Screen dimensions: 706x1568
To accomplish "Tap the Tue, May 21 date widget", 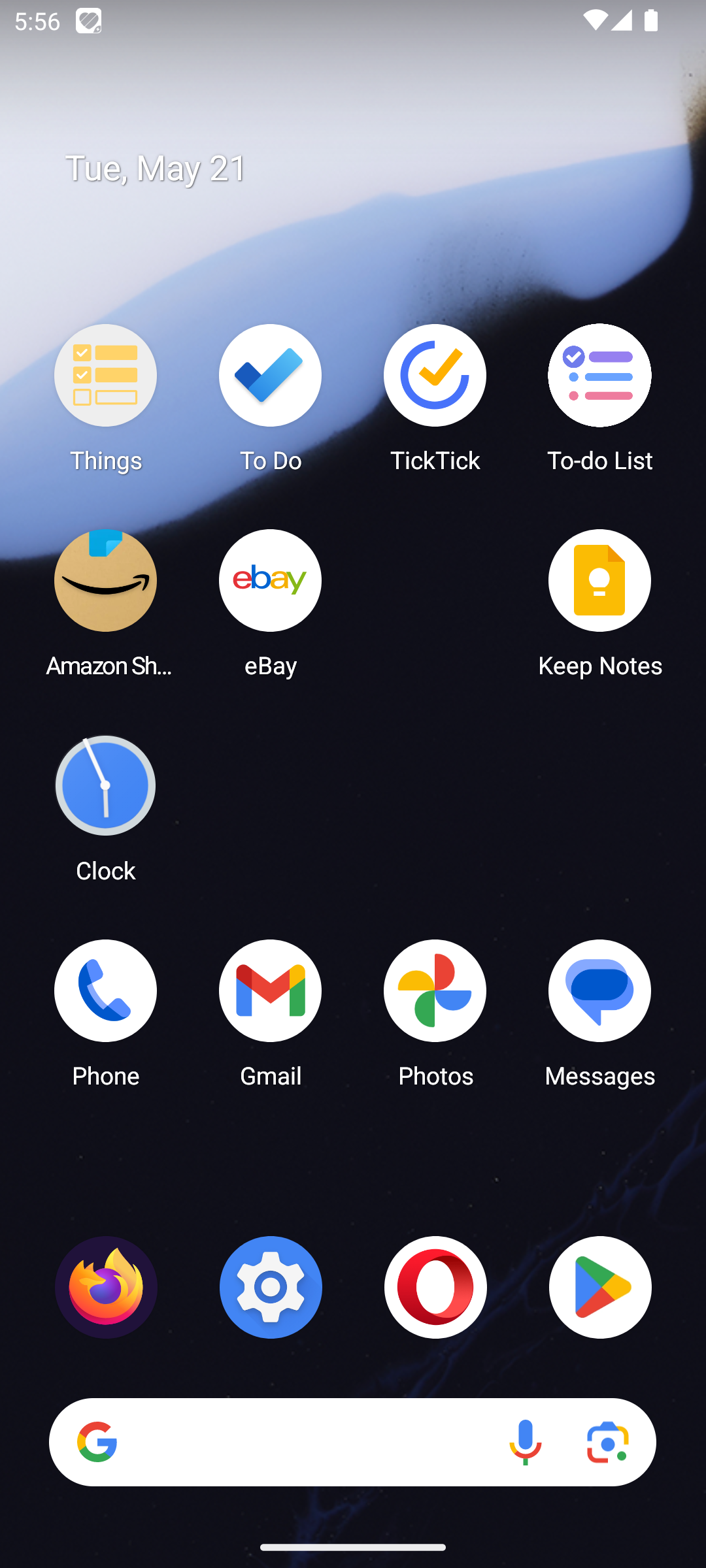I will (x=156, y=169).
